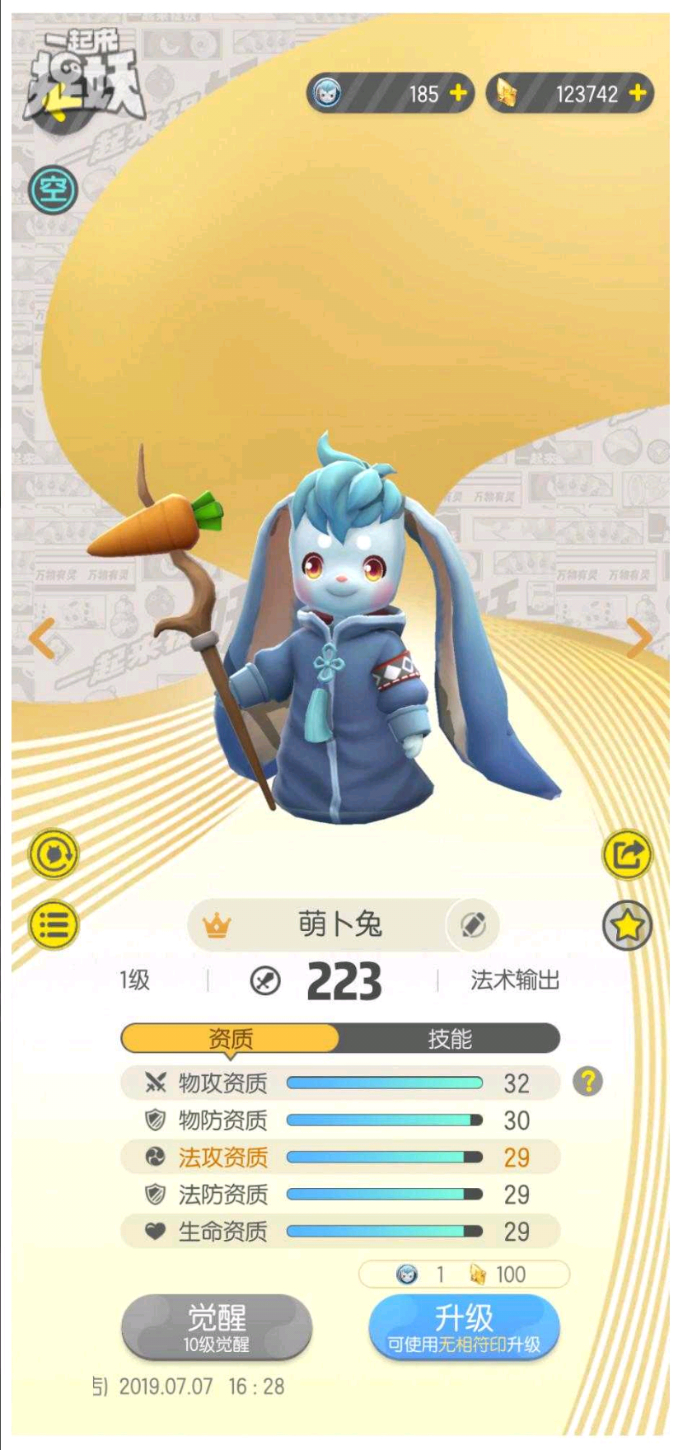Mark 萌卜兔 as favorite with the star
Screen dimensions: 678x1450
pyautogui.click(x=627, y=925)
